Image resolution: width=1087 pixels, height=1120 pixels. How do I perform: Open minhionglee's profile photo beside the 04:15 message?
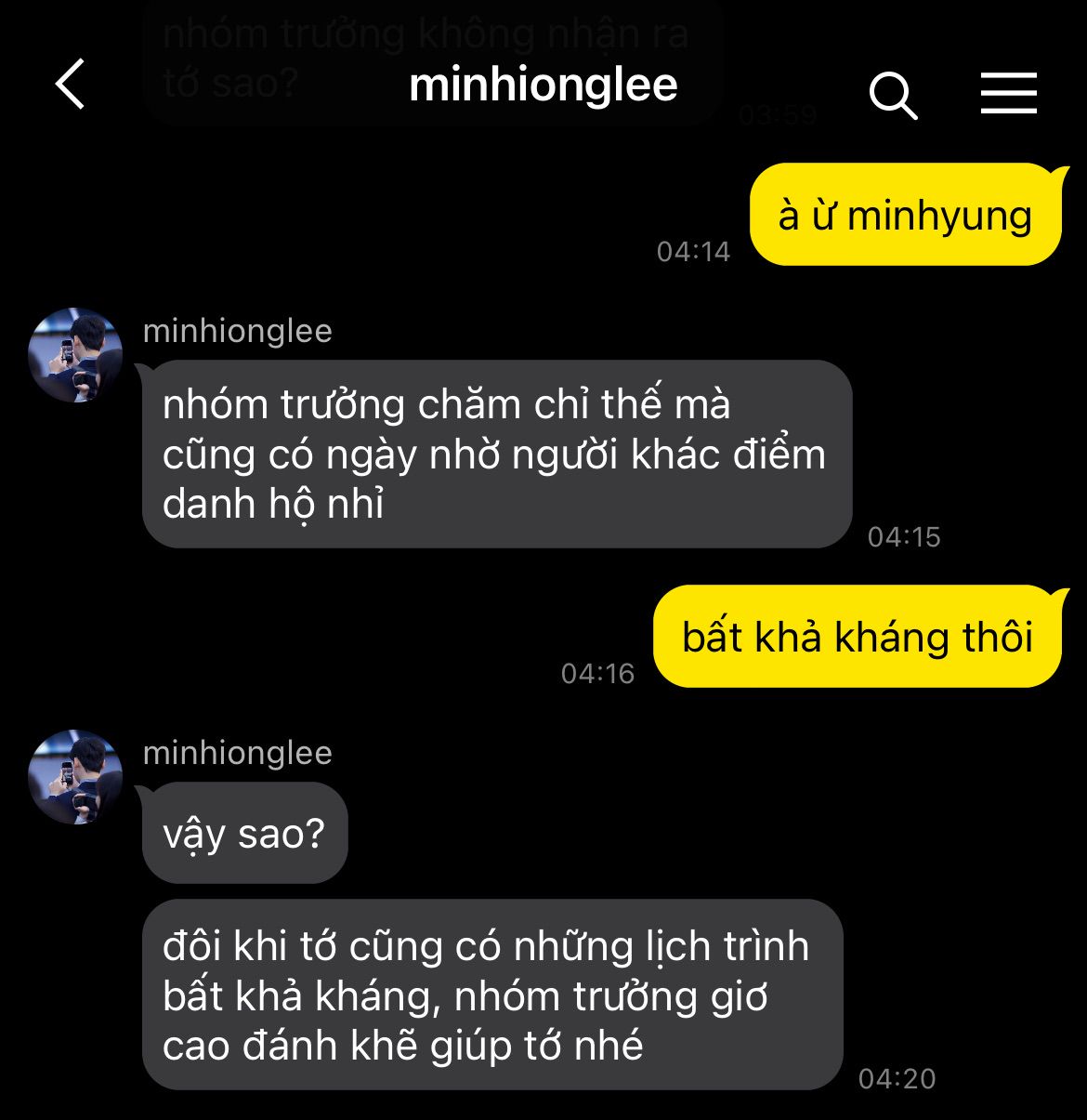point(75,355)
